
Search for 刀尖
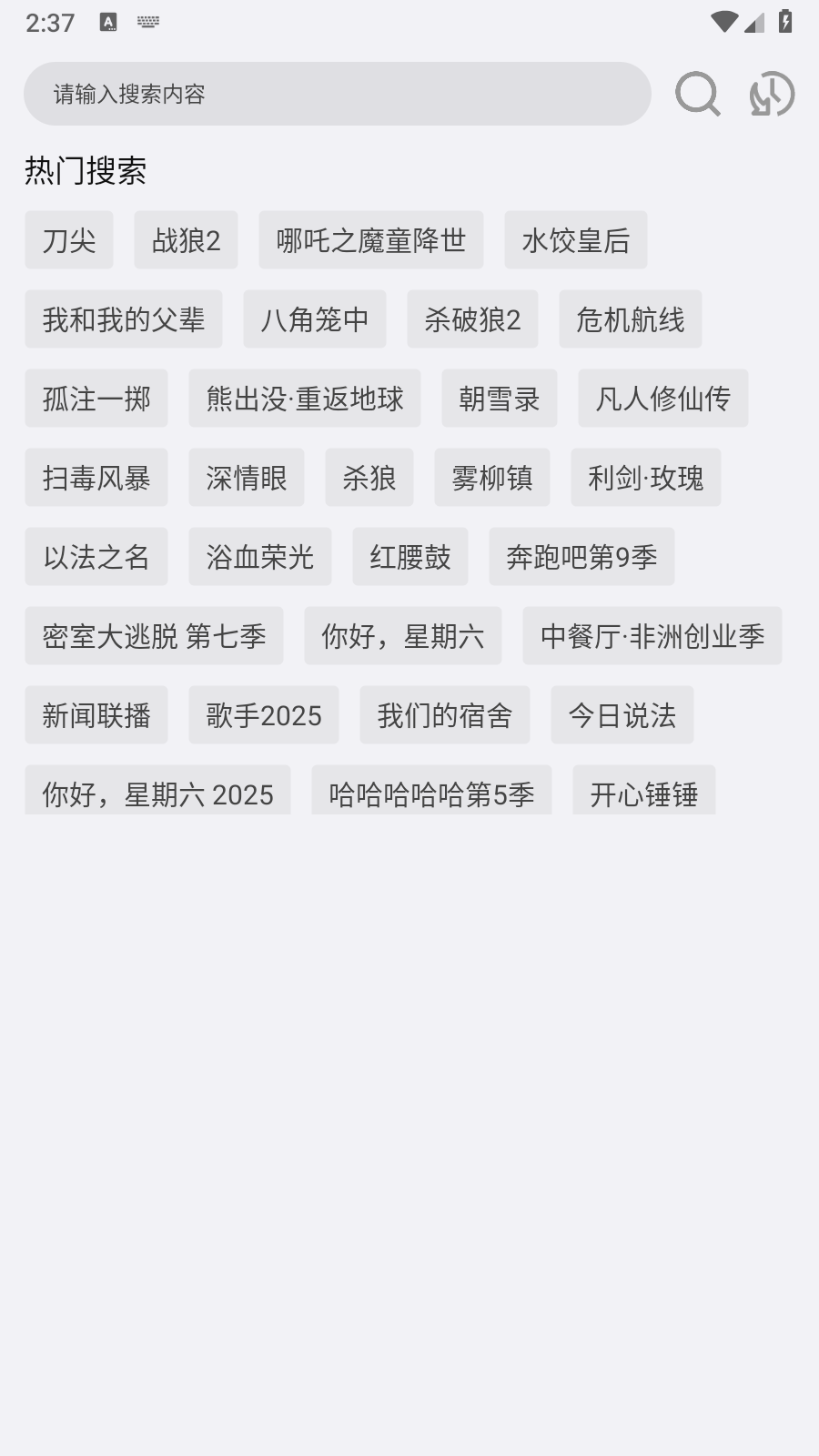pos(68,240)
